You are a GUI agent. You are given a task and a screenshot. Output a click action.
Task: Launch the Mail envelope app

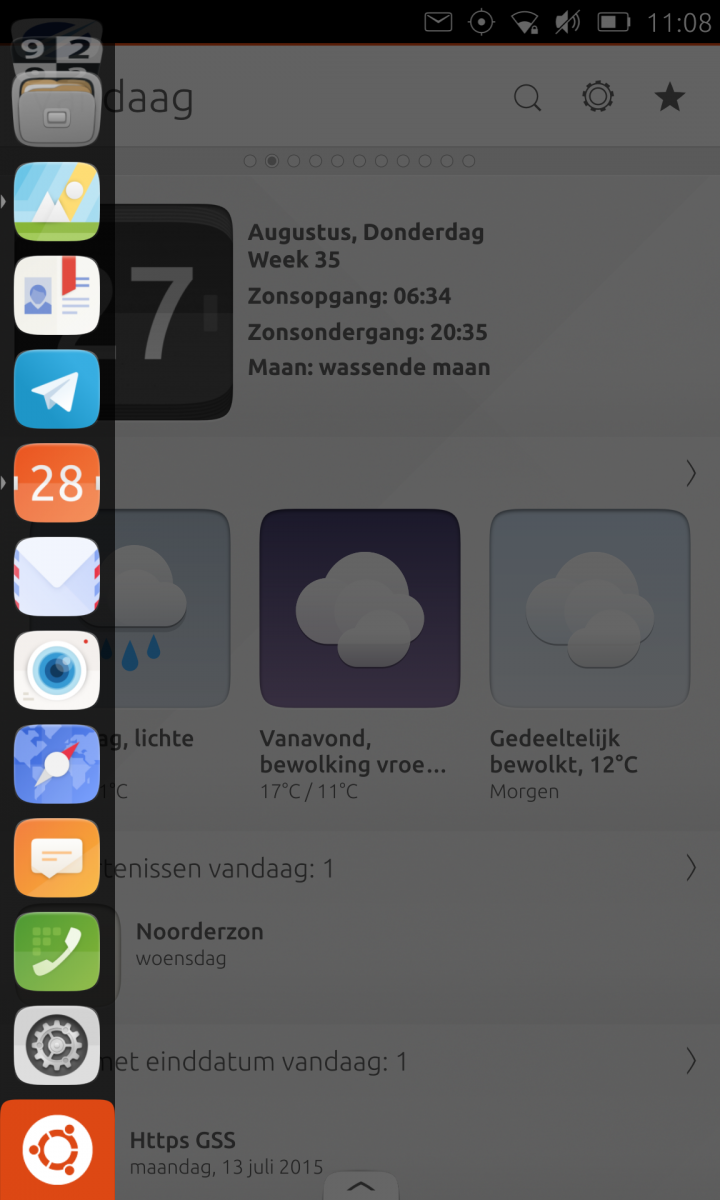[57, 577]
